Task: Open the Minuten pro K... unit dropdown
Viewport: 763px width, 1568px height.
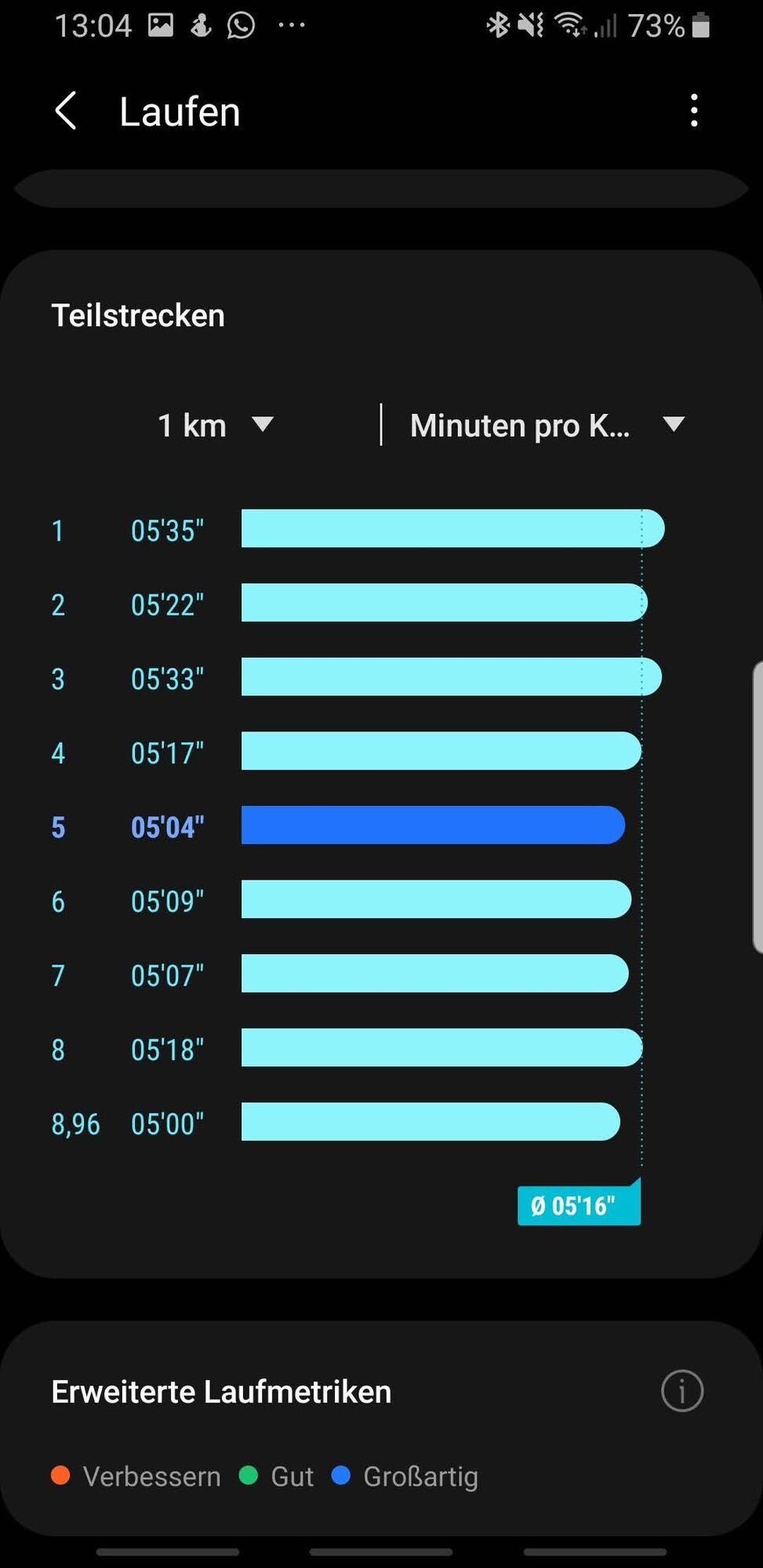Action: pyautogui.click(x=547, y=426)
